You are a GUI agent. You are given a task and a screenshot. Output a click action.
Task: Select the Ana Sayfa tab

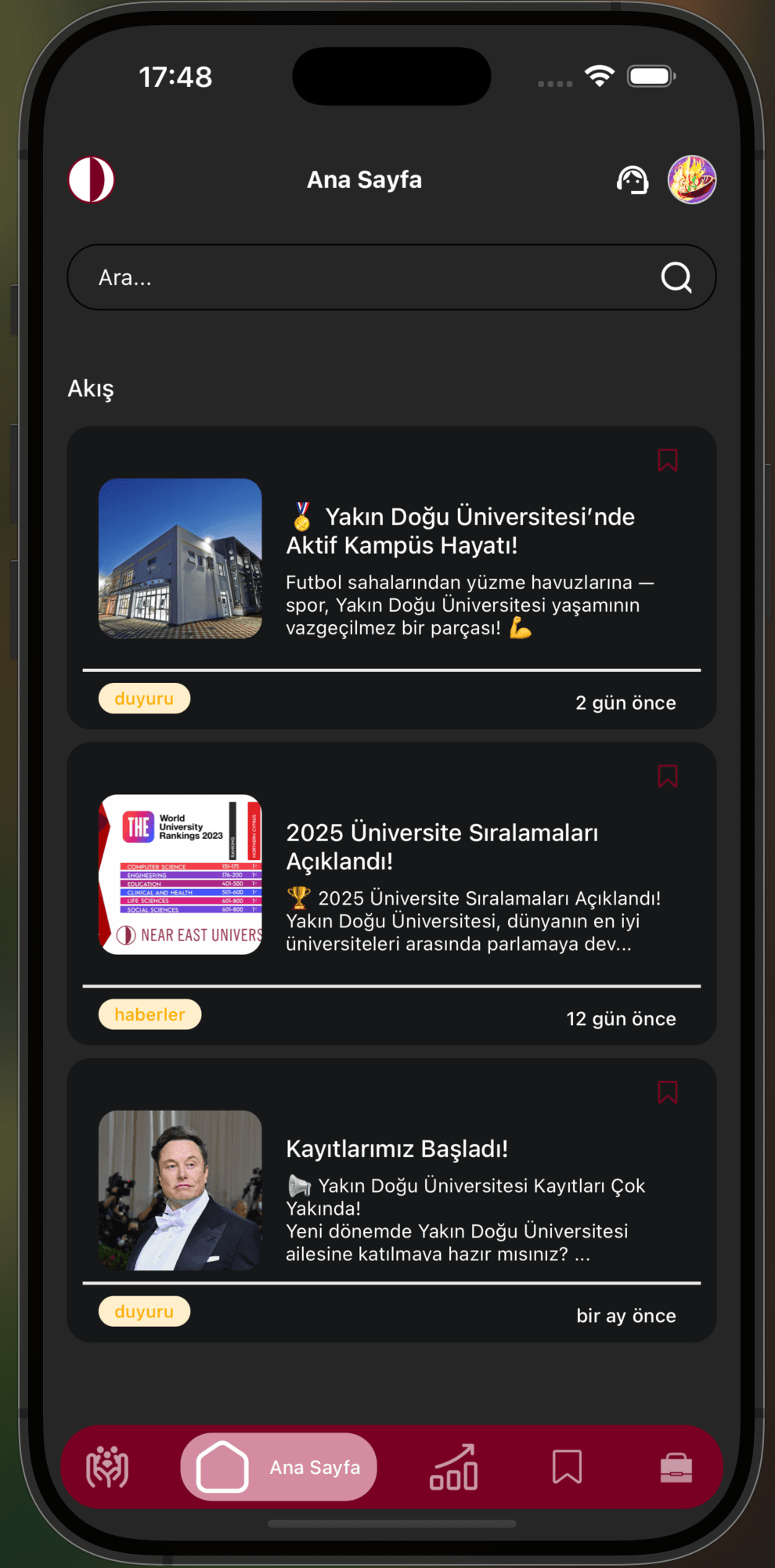point(279,1467)
